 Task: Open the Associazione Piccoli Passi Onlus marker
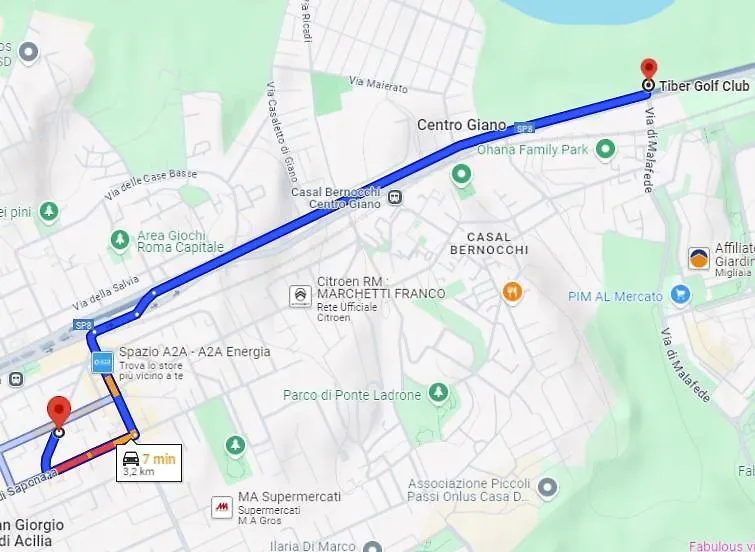click(546, 488)
